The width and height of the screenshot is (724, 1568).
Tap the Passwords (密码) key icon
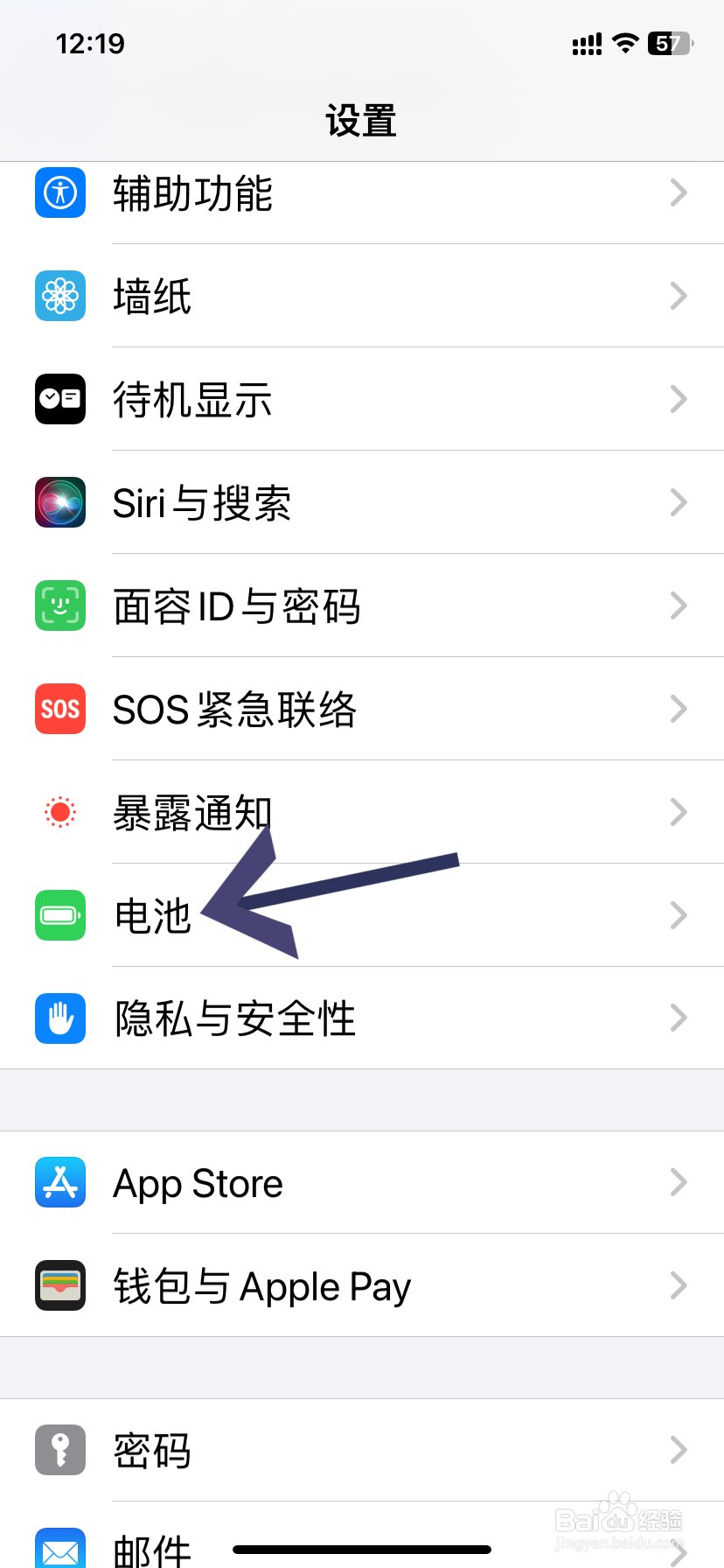point(59,1450)
